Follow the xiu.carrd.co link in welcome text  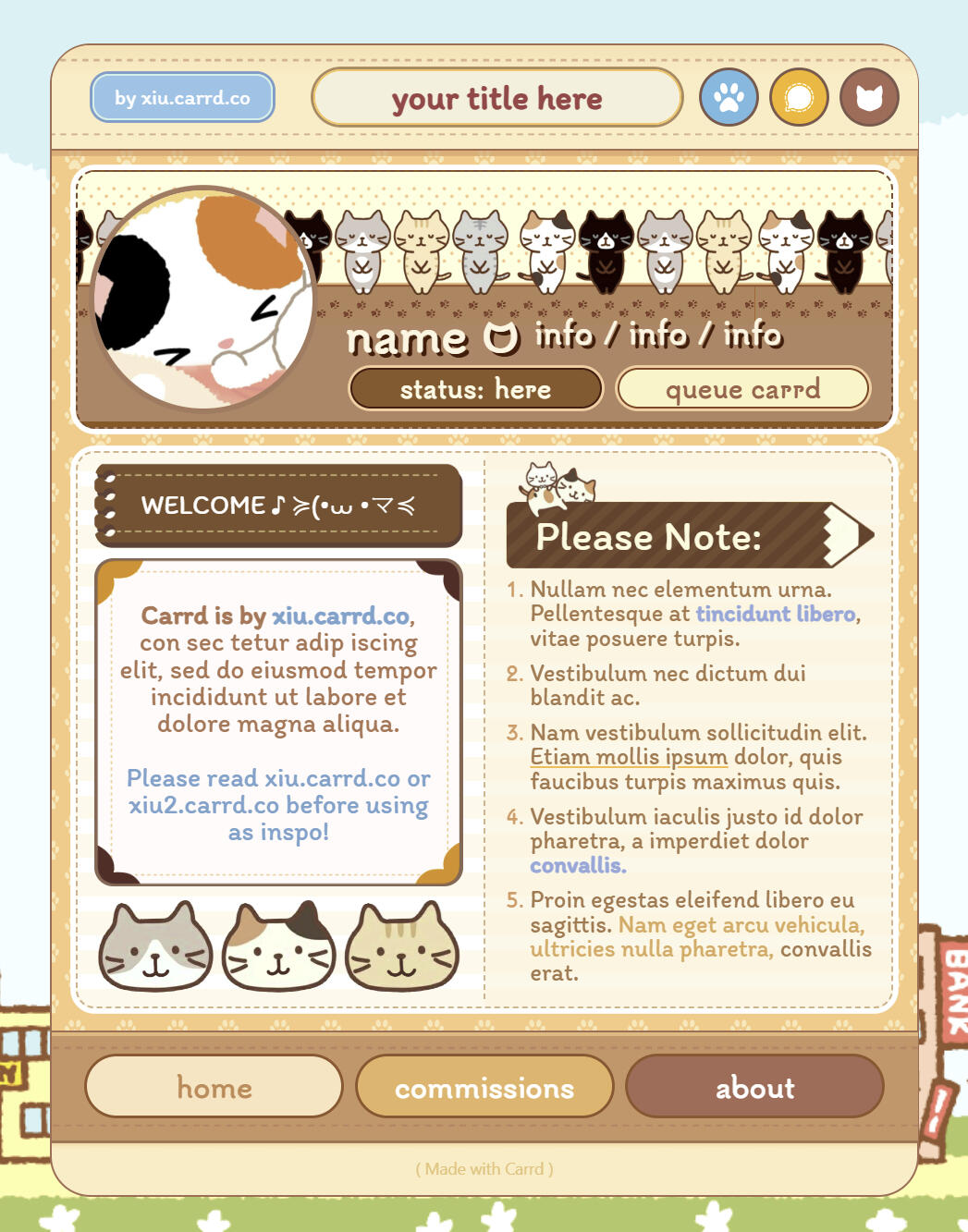pyautogui.click(x=340, y=616)
